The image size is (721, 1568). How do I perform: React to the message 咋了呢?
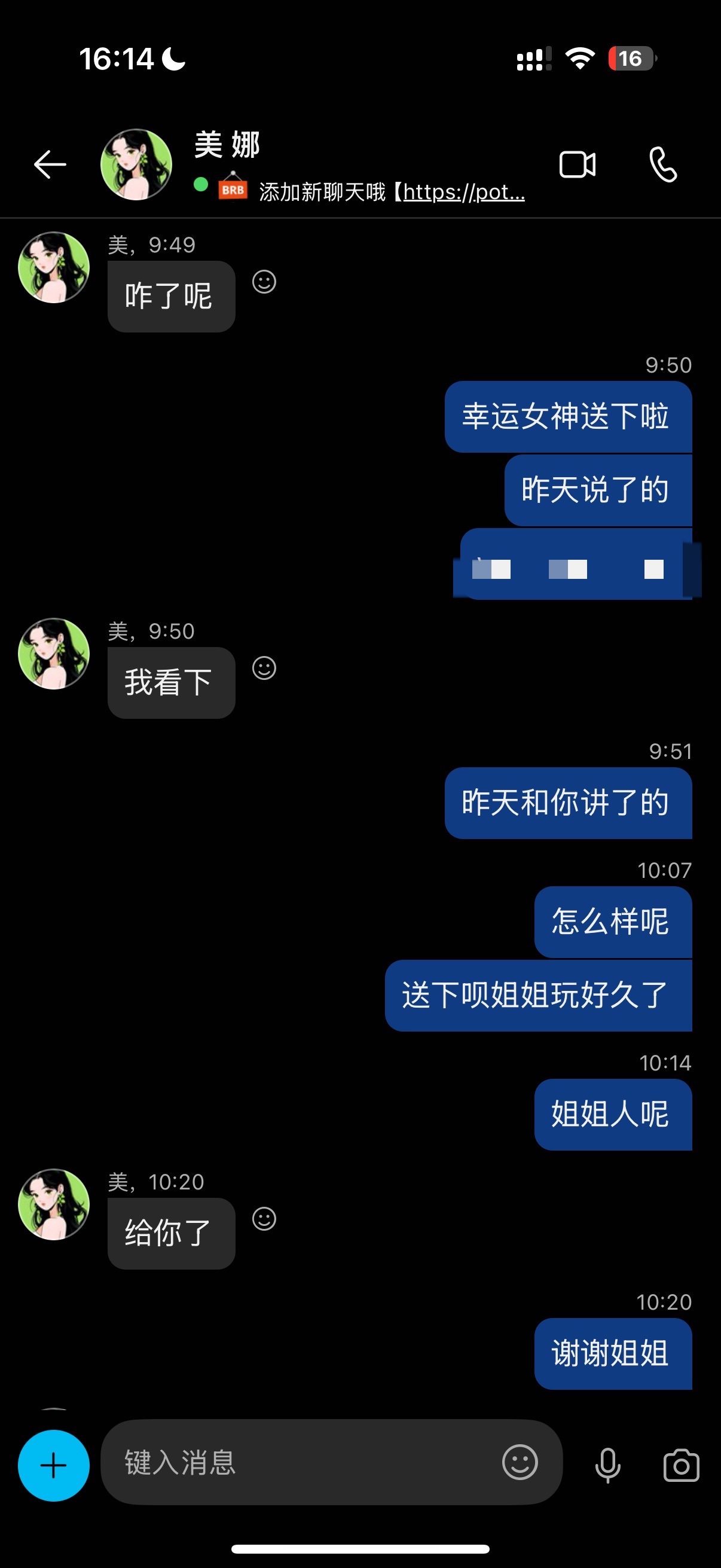[264, 282]
